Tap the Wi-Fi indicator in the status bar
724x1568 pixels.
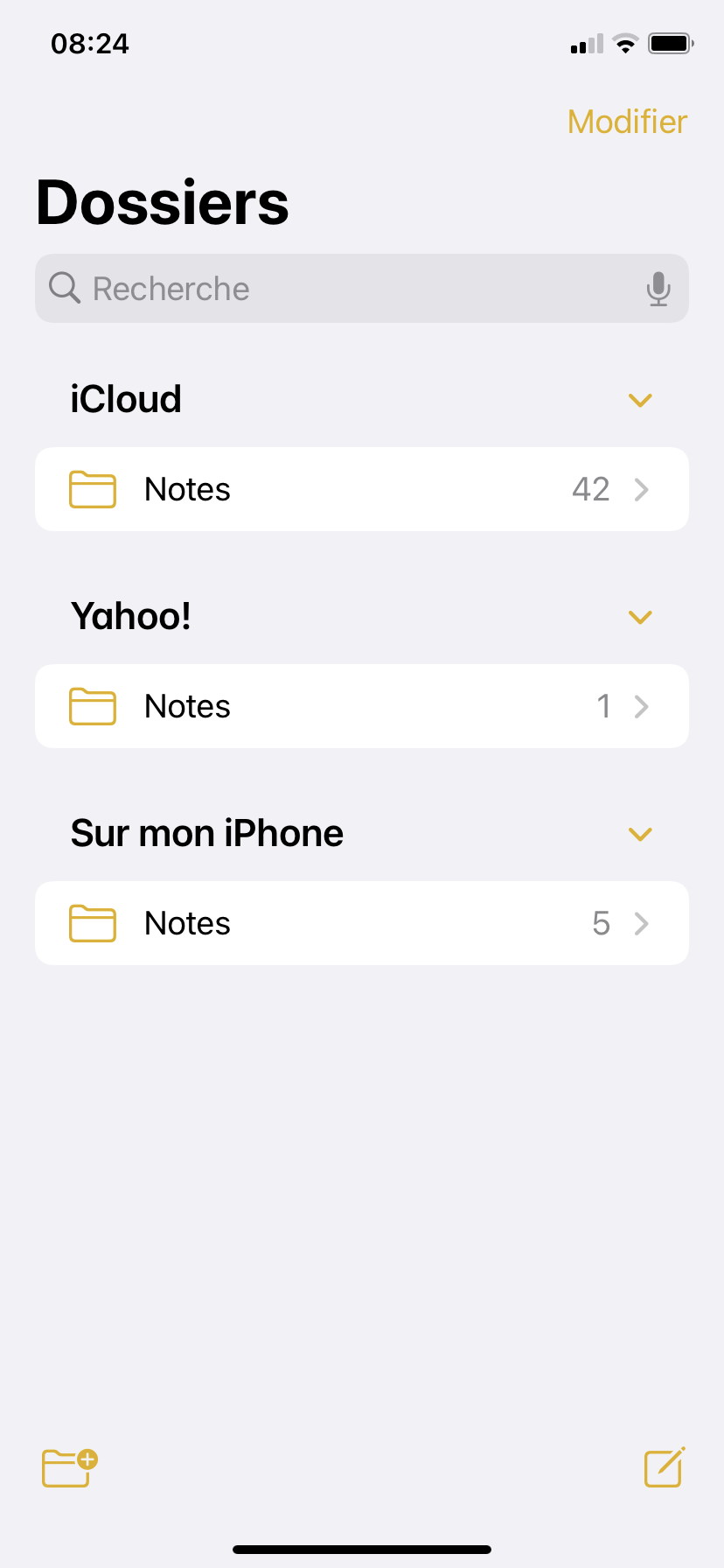tap(625, 44)
